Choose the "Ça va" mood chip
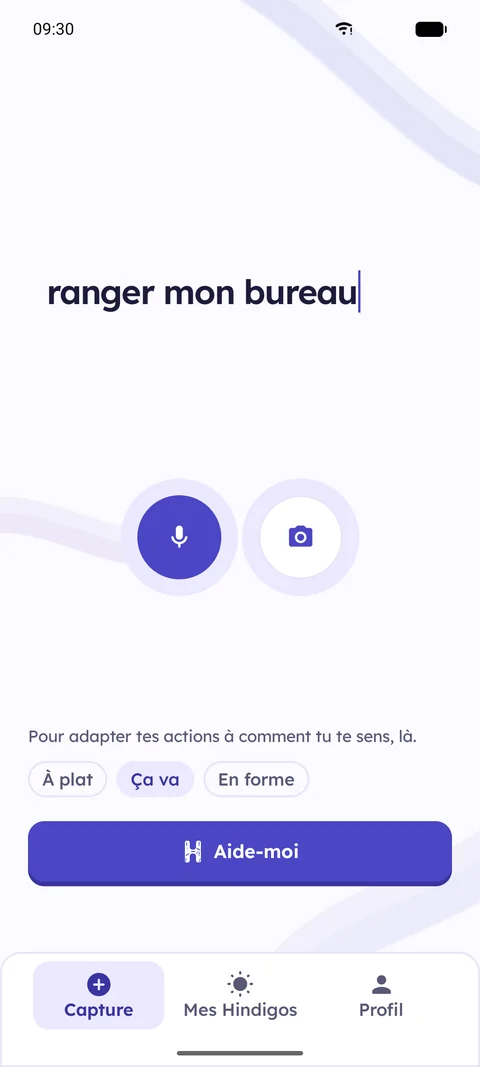The image size is (480, 1067). coord(155,779)
